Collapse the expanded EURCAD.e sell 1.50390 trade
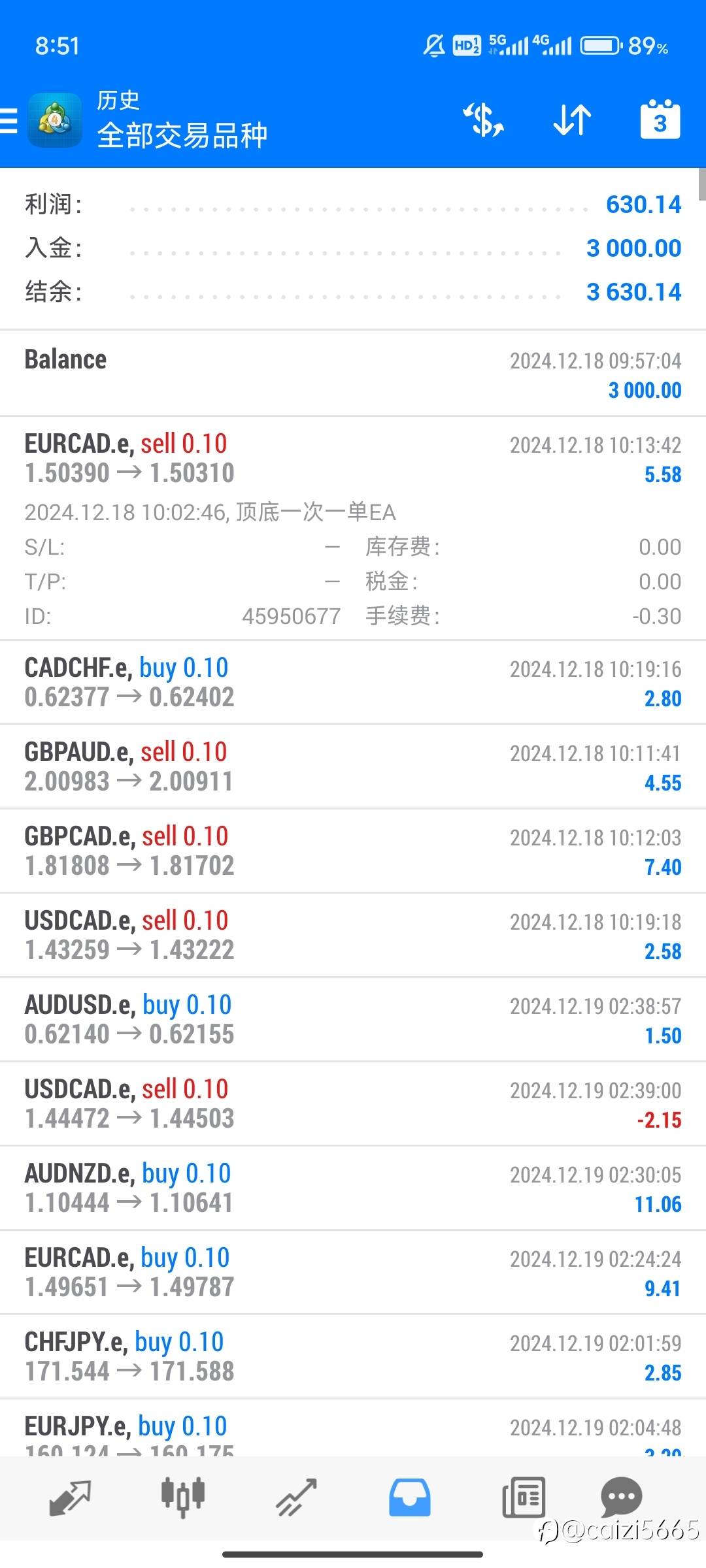 (x=353, y=459)
